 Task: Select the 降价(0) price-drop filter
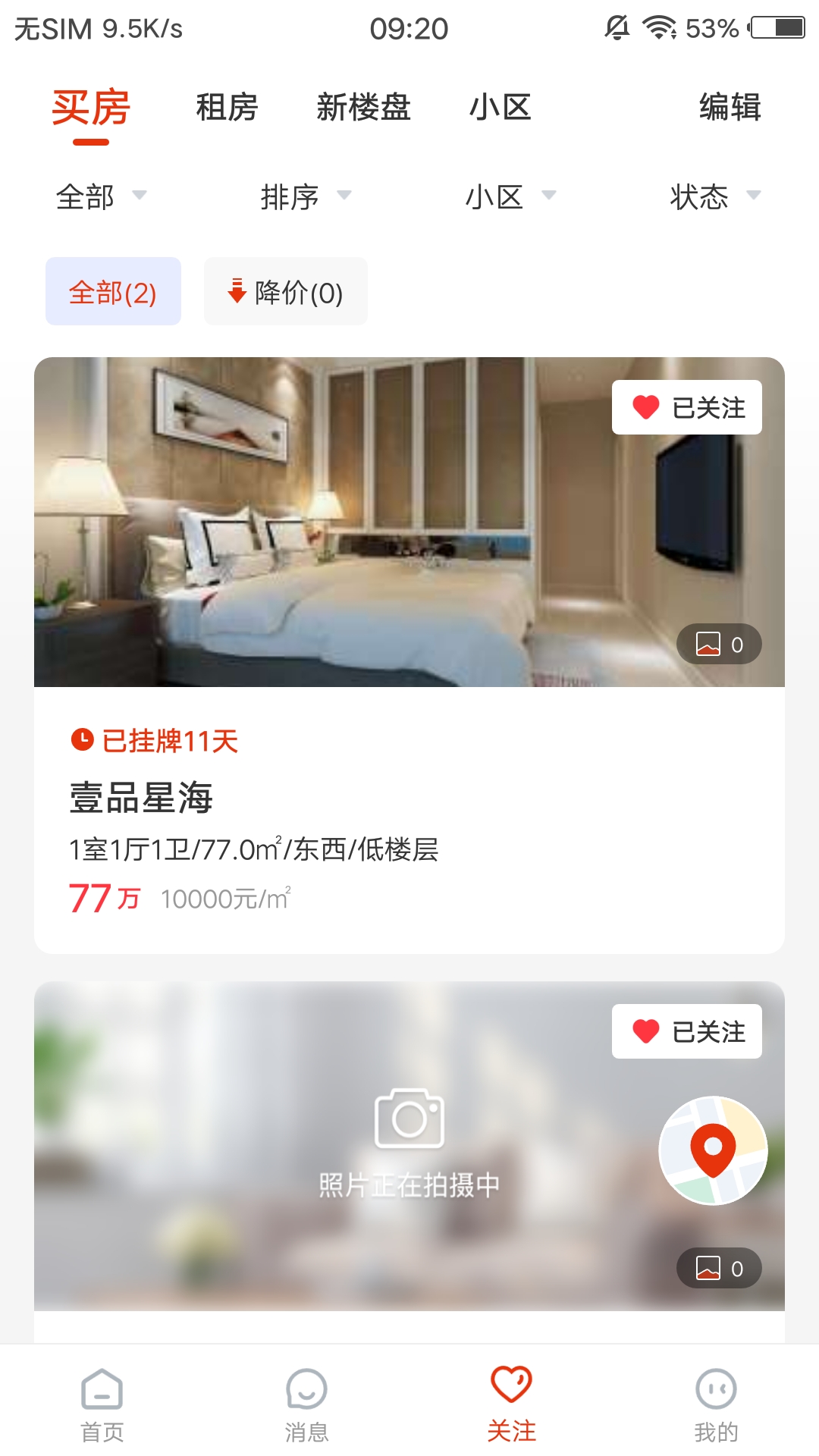click(285, 291)
